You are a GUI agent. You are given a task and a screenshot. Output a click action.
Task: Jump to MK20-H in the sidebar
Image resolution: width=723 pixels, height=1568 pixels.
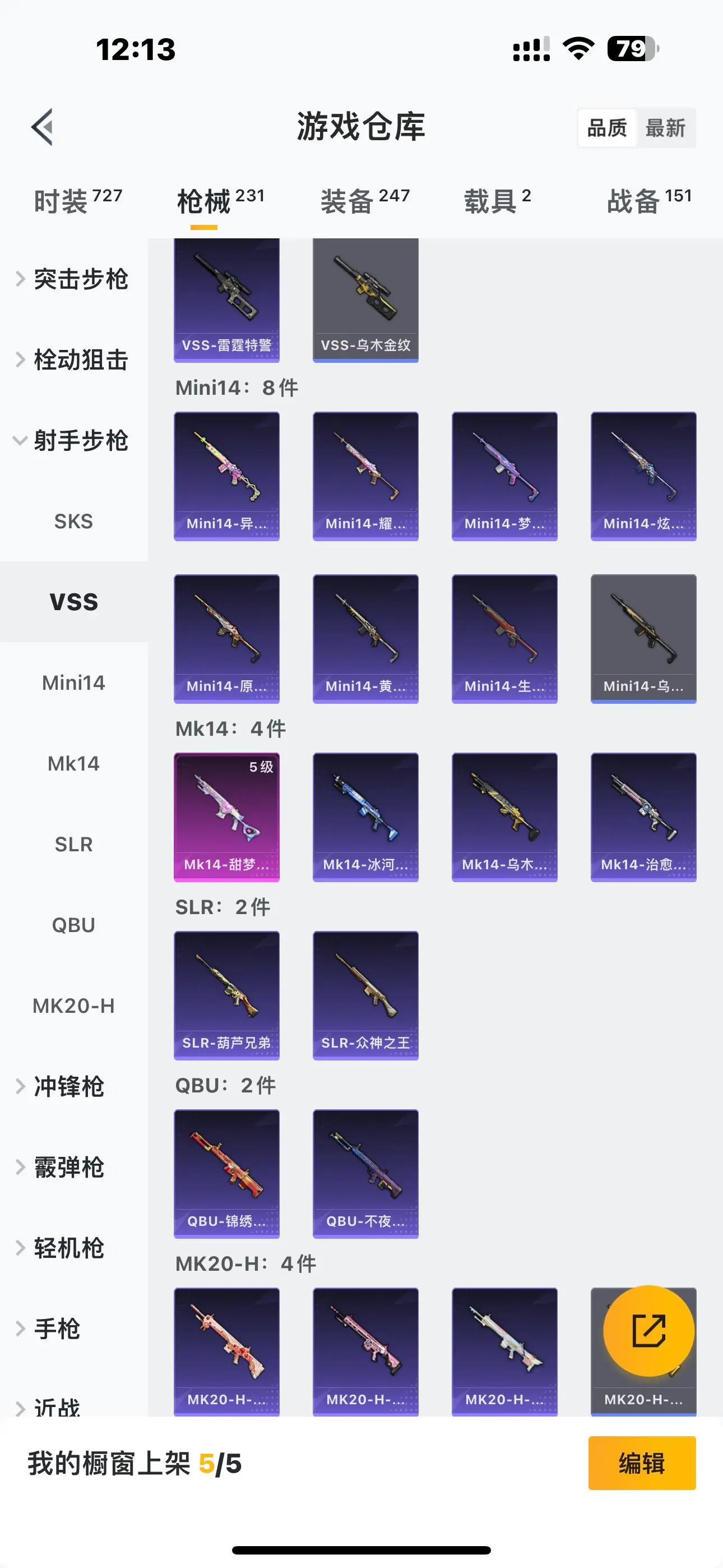click(x=73, y=1006)
